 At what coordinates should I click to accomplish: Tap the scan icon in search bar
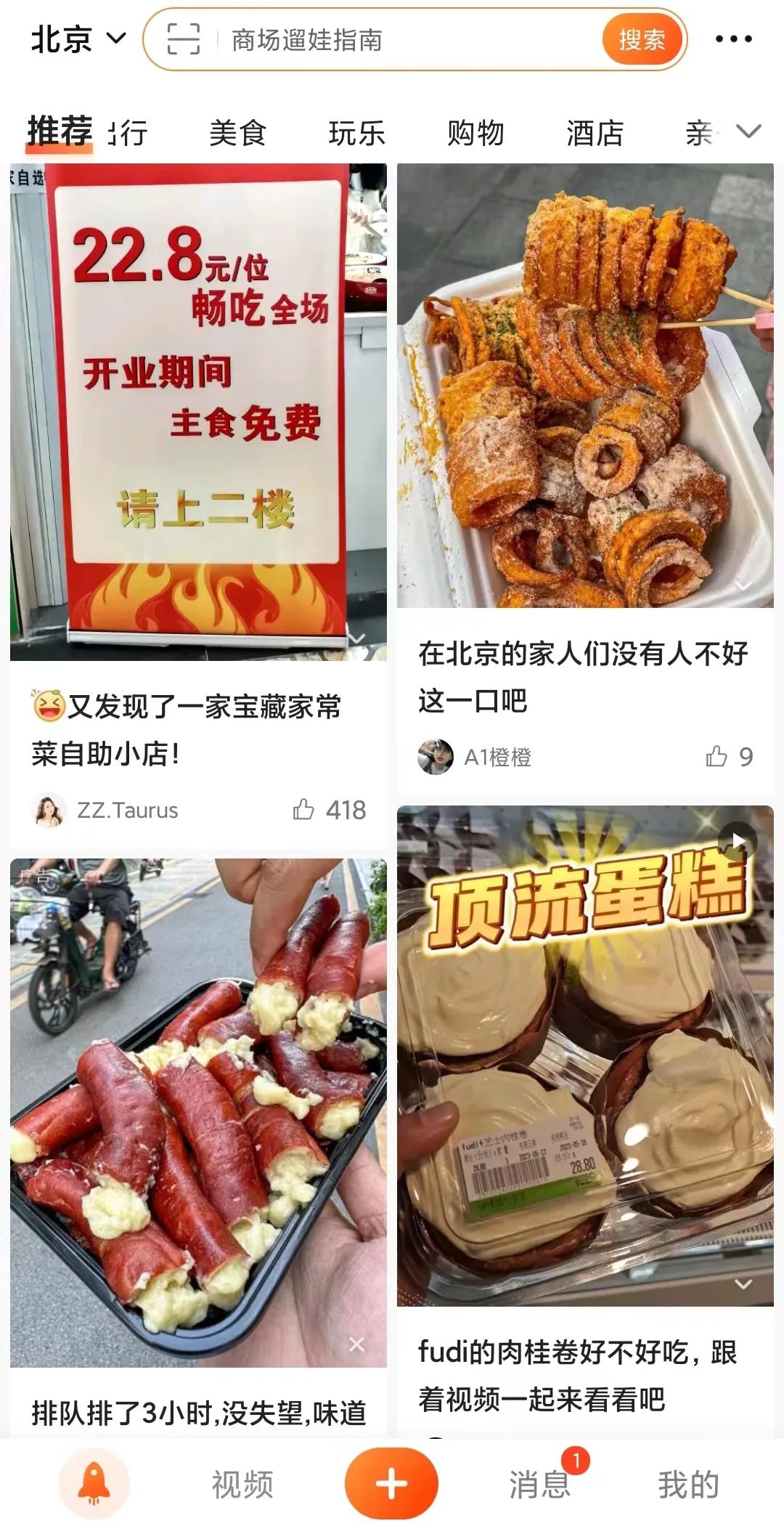coord(183,39)
